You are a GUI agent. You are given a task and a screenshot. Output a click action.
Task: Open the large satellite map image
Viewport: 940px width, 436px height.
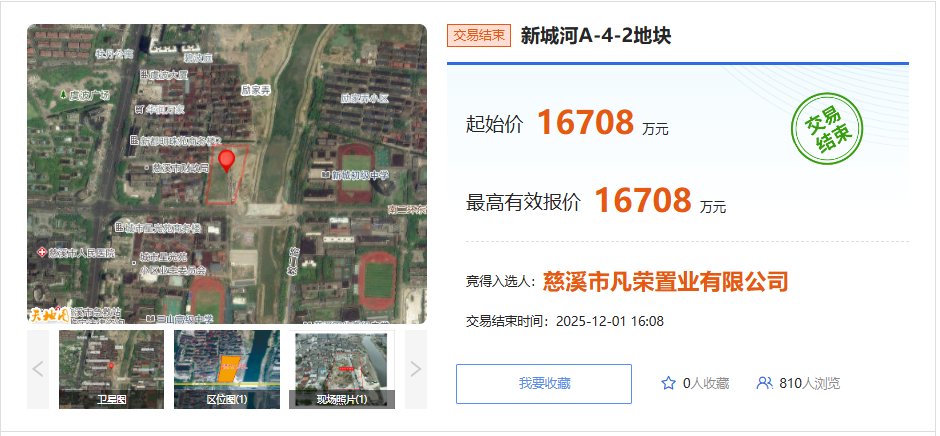coord(227,174)
